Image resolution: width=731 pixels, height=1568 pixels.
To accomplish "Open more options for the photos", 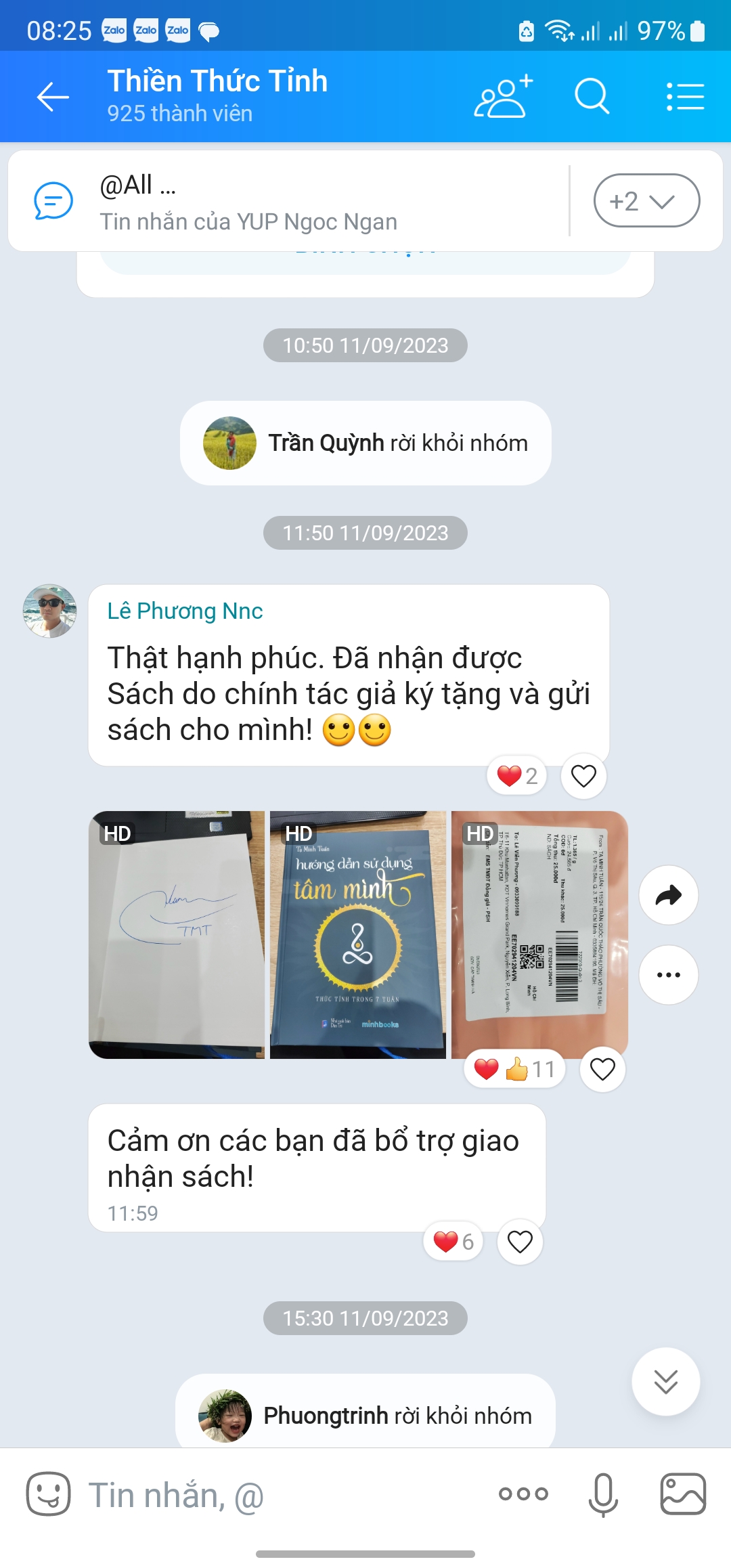I will click(669, 975).
